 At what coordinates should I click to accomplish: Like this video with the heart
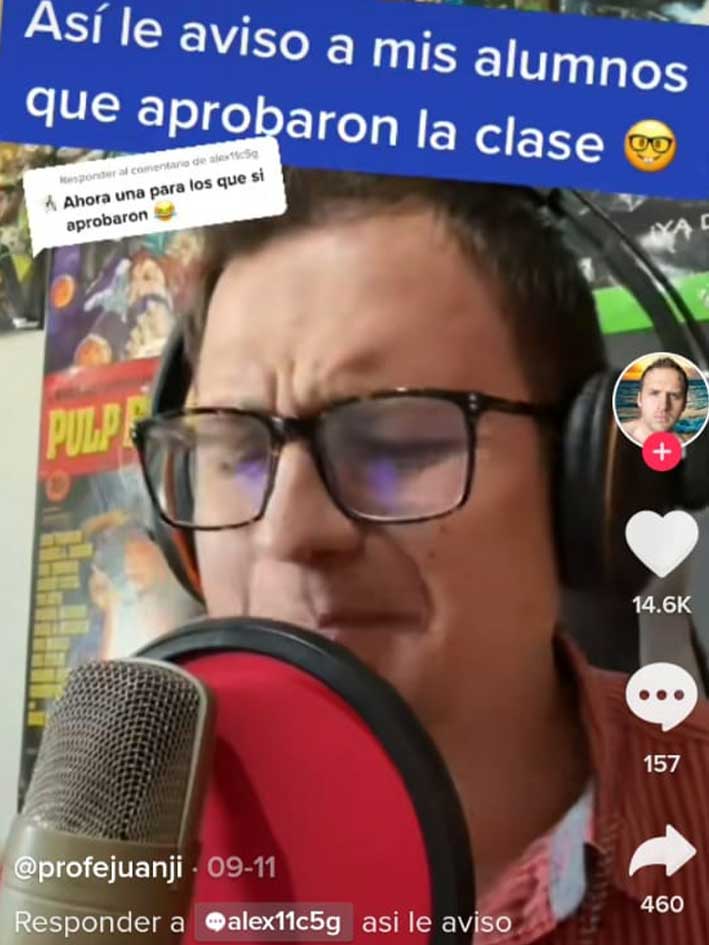(661, 544)
